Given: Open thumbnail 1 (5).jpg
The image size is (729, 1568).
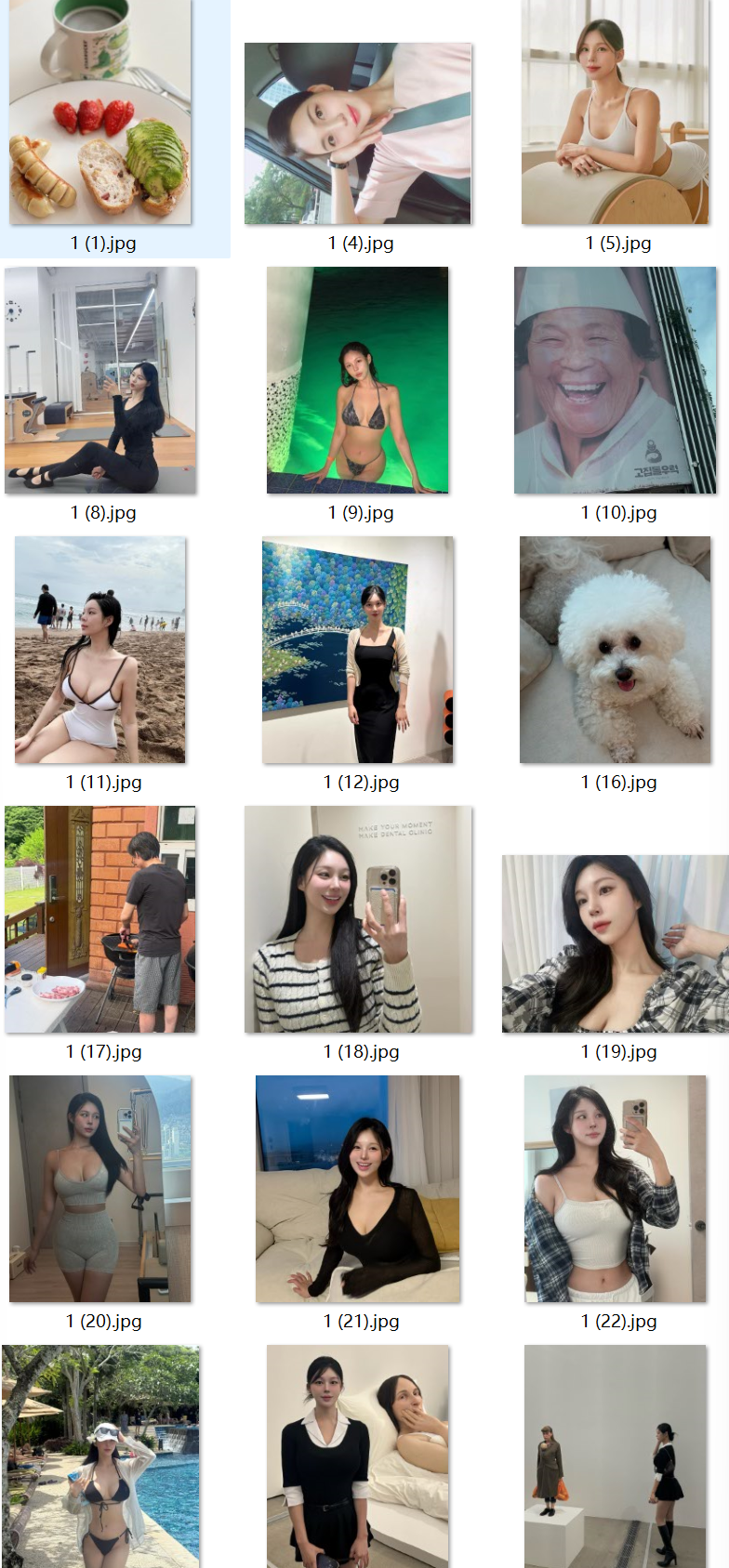Looking at the screenshot, I should pyautogui.click(x=616, y=112).
